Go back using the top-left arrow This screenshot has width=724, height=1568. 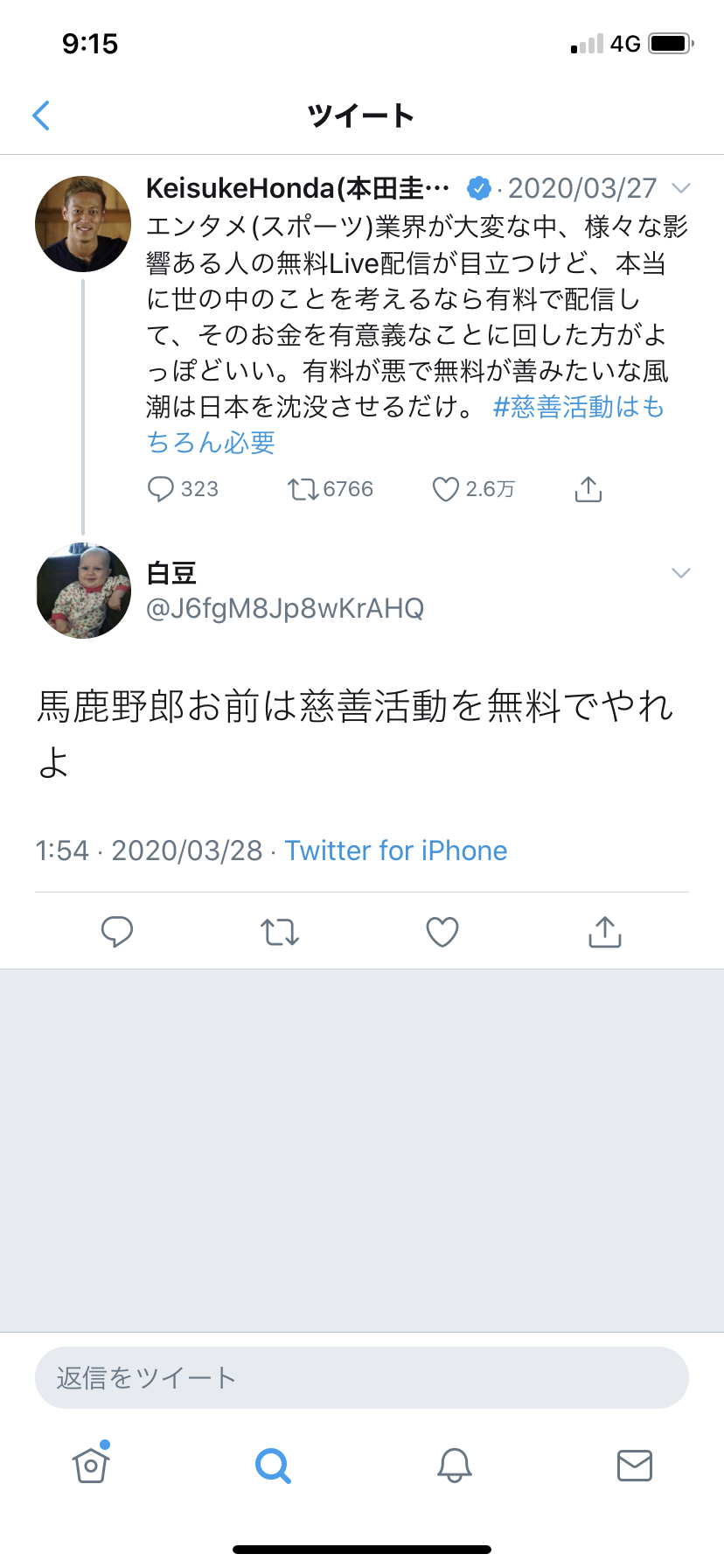tap(41, 115)
